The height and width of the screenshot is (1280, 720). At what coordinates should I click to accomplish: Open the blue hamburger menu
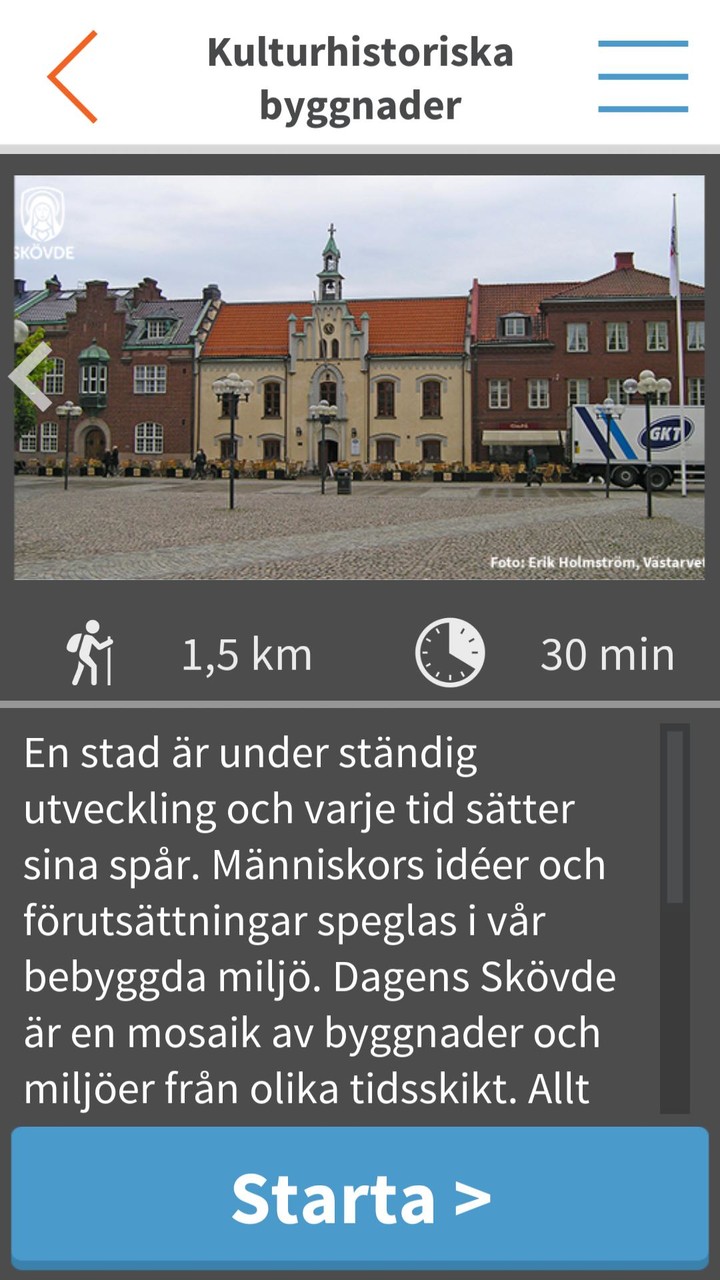(x=645, y=73)
